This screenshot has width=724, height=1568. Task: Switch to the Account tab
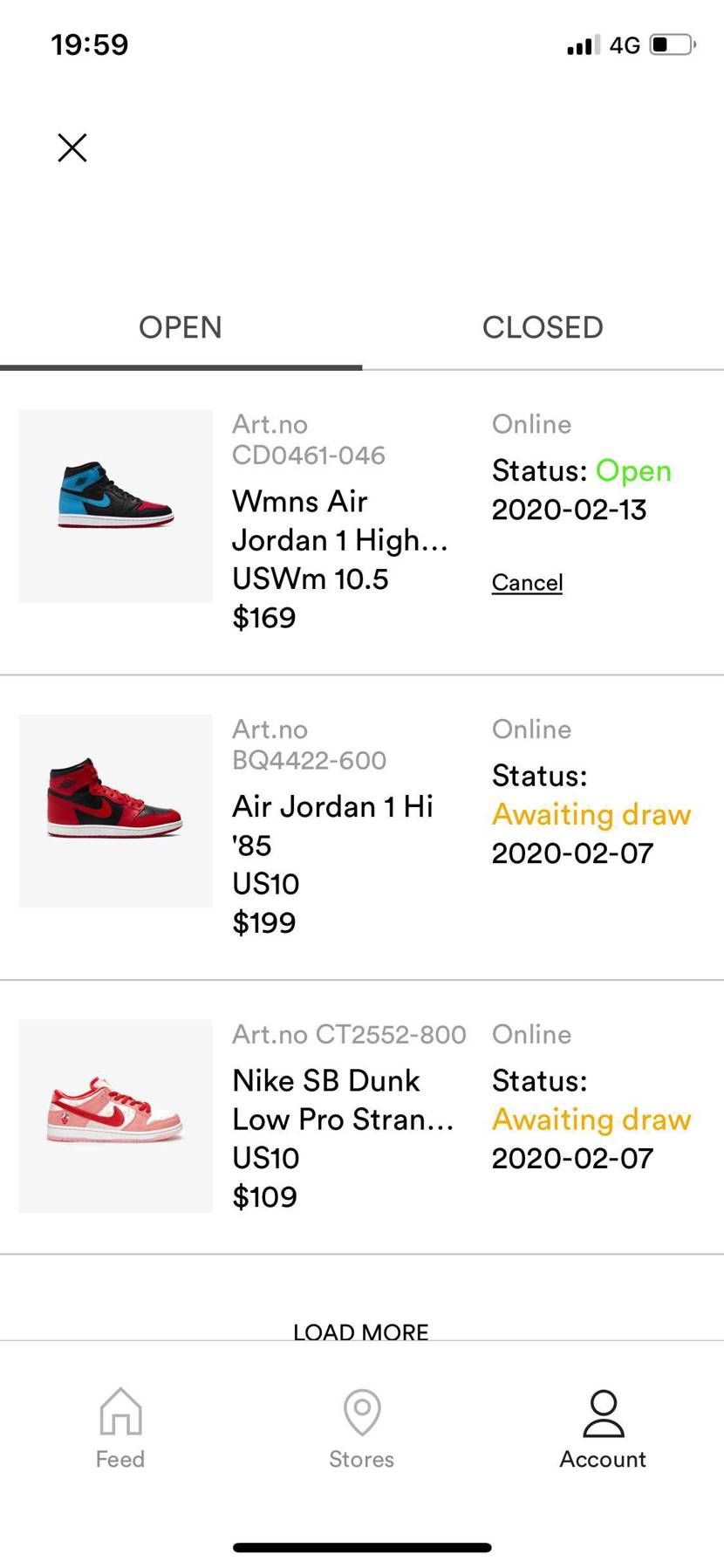603,1428
